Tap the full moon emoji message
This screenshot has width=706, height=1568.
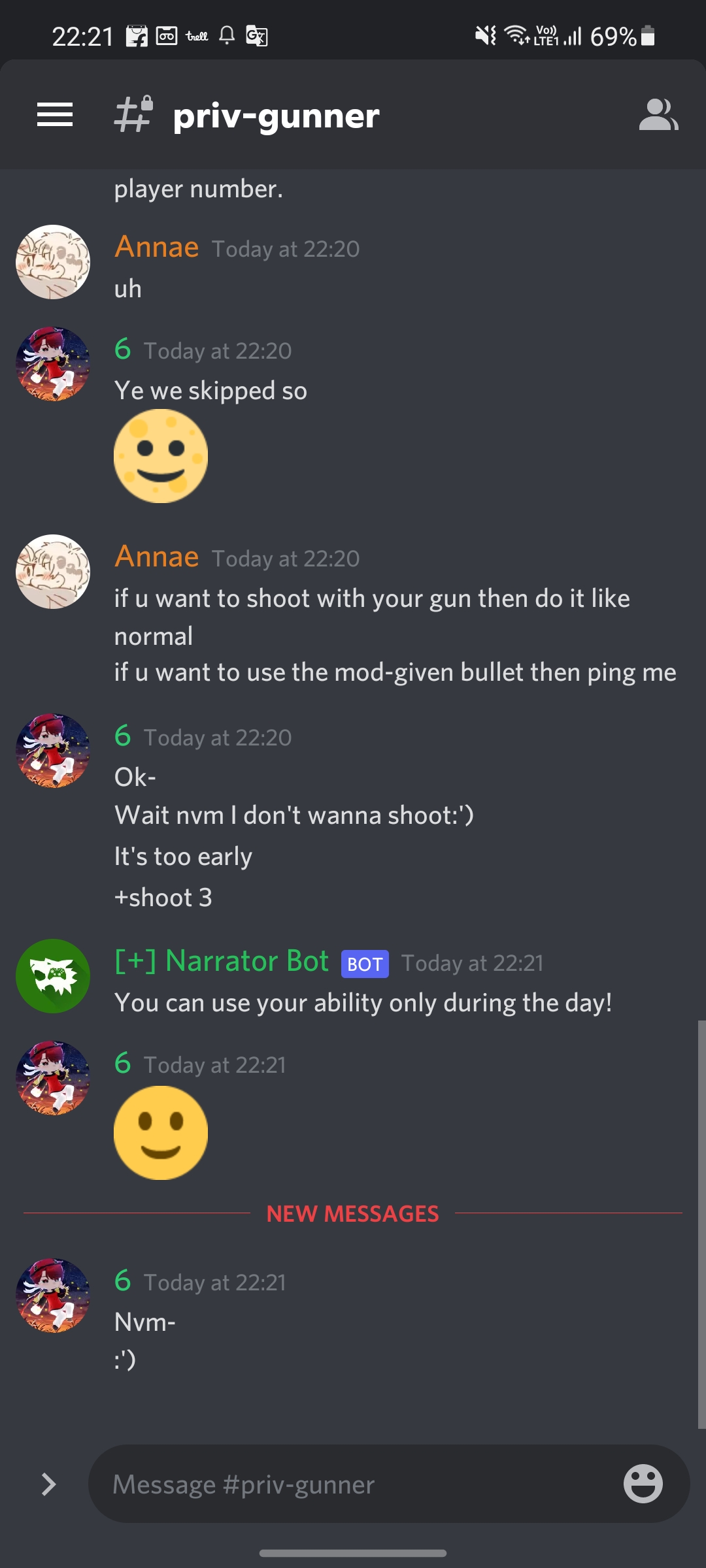[161, 456]
